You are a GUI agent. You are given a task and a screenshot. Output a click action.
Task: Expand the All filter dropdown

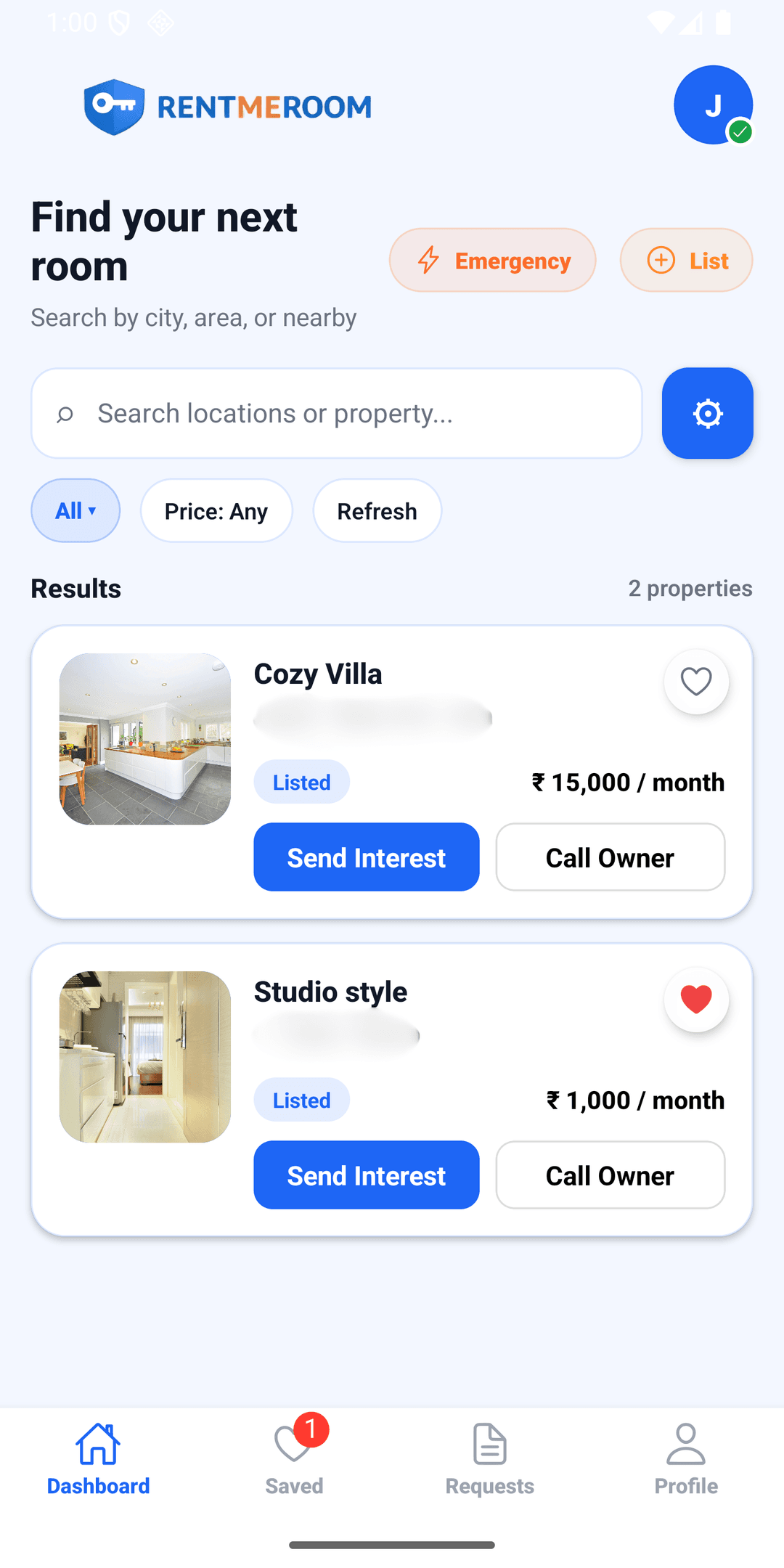point(75,511)
